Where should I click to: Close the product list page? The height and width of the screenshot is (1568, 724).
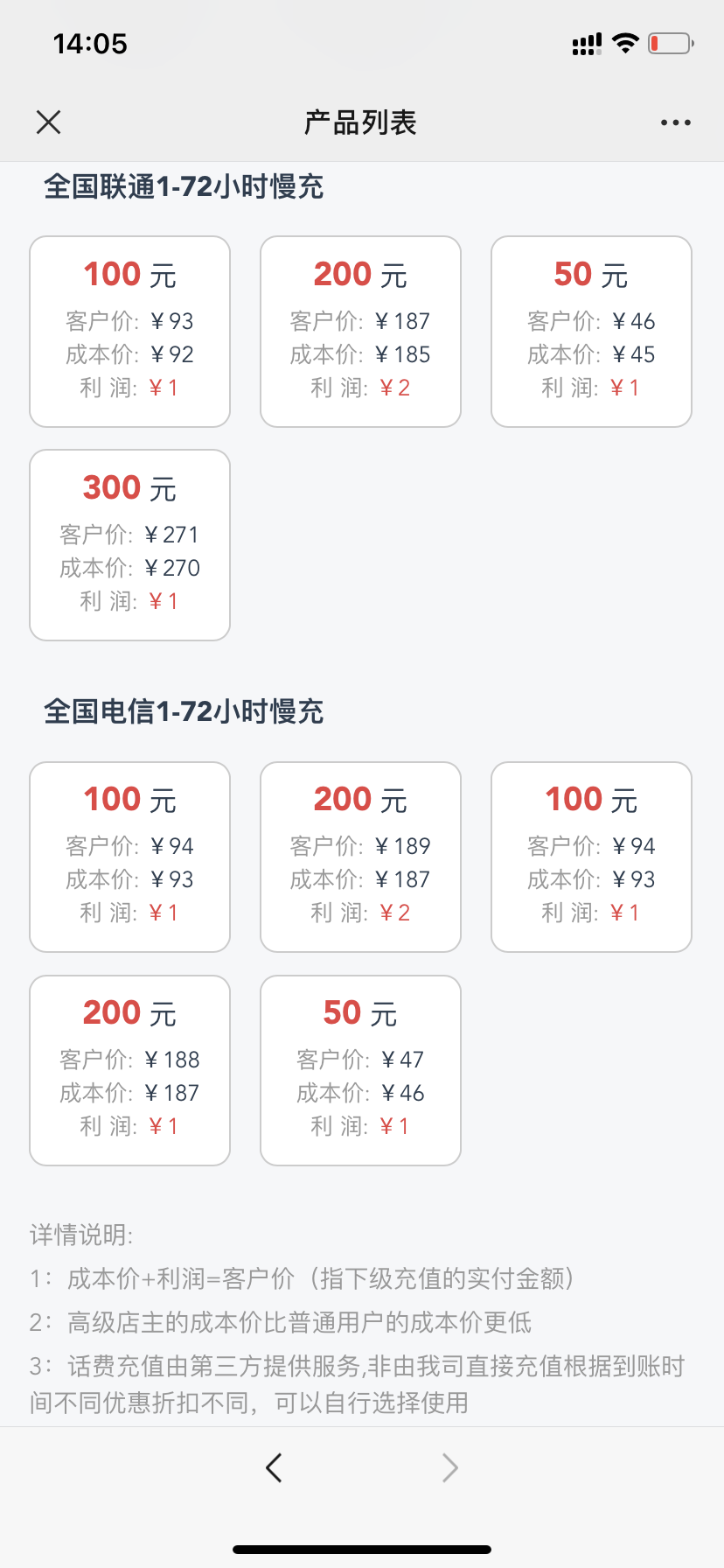coord(49,122)
